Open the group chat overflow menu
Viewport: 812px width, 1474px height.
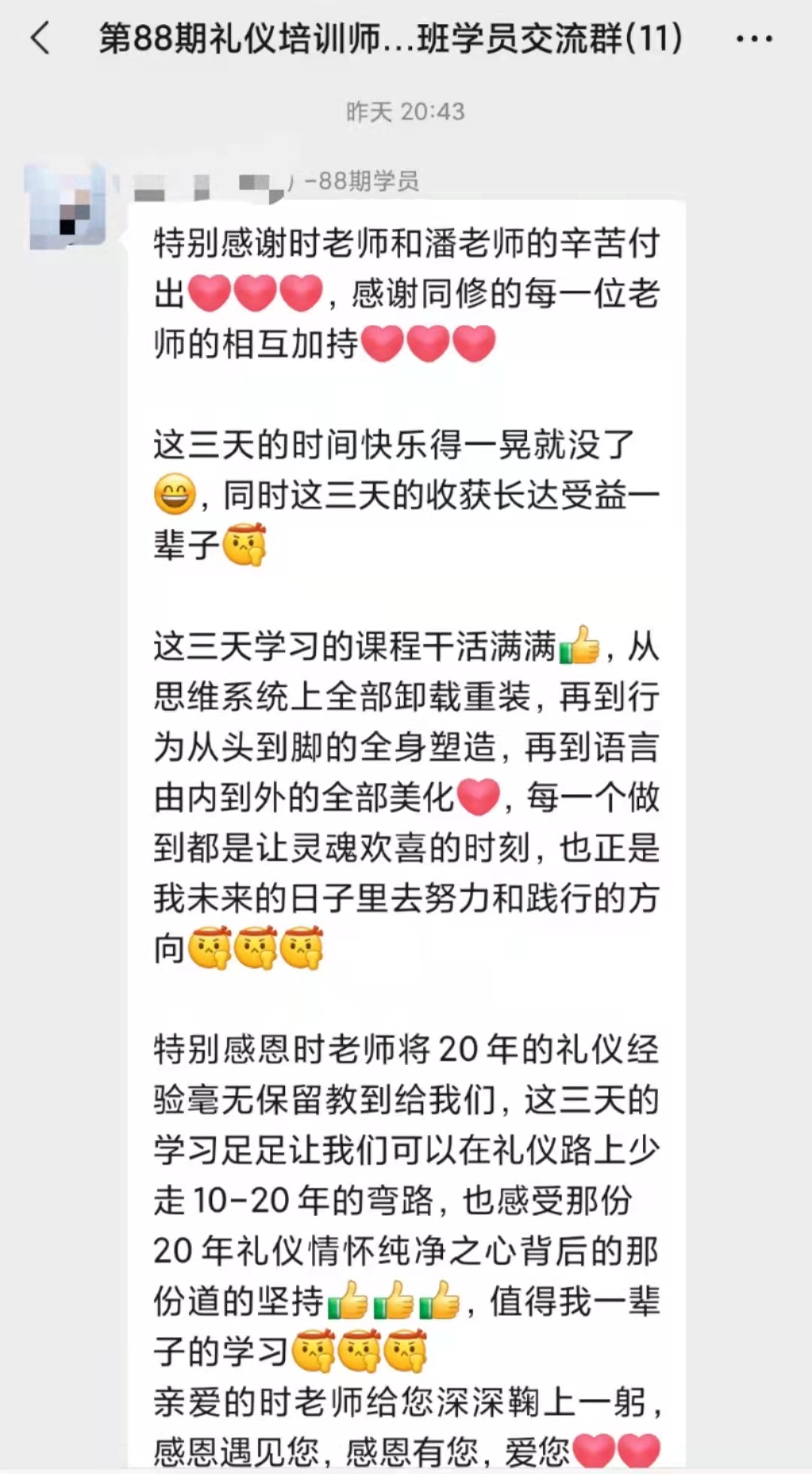tap(754, 38)
